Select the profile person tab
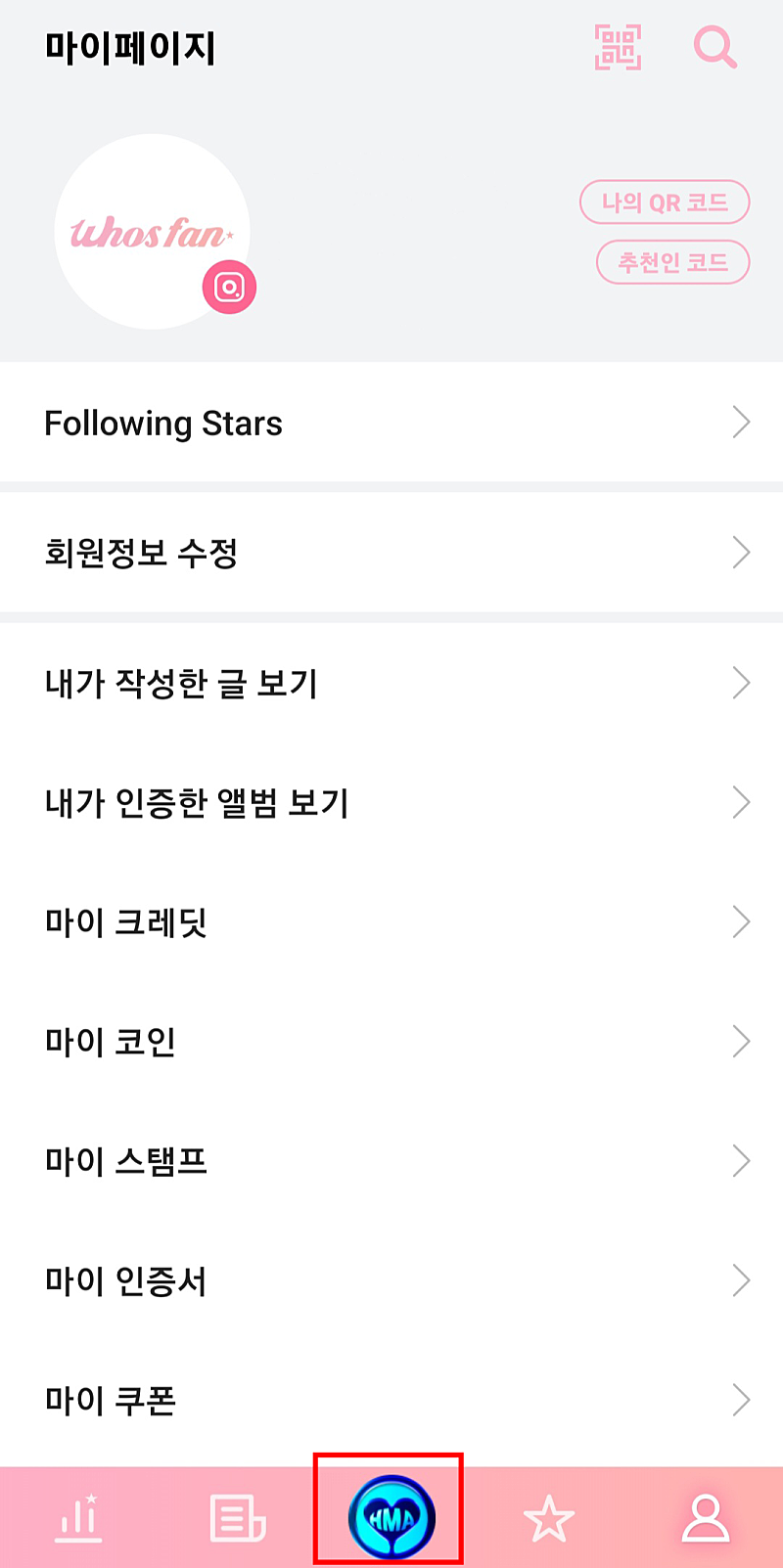This screenshot has width=783, height=1568. click(705, 1518)
